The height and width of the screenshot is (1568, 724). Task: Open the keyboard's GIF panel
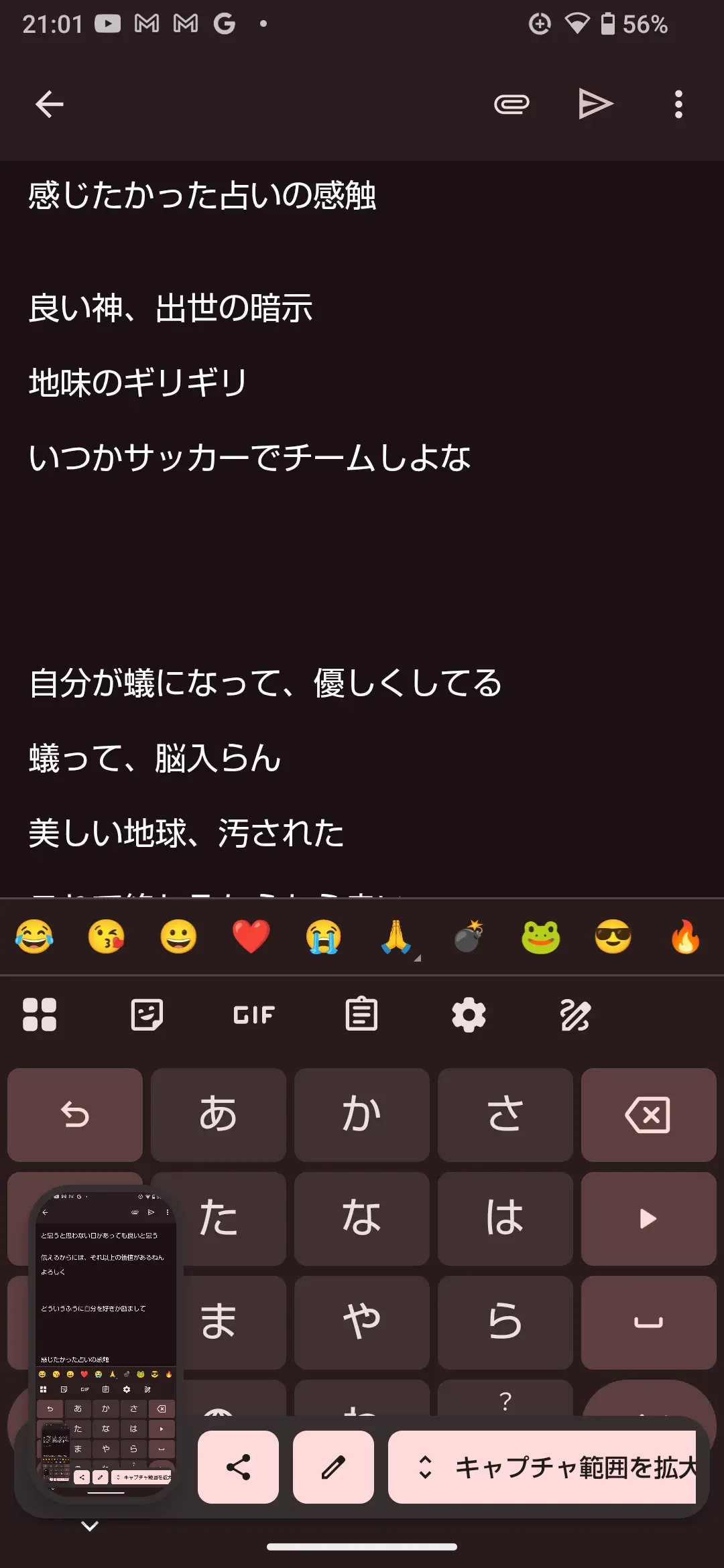coord(254,1015)
